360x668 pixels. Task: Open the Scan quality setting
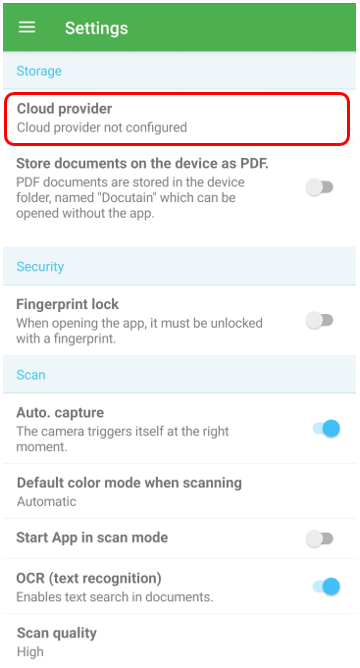(x=179, y=641)
